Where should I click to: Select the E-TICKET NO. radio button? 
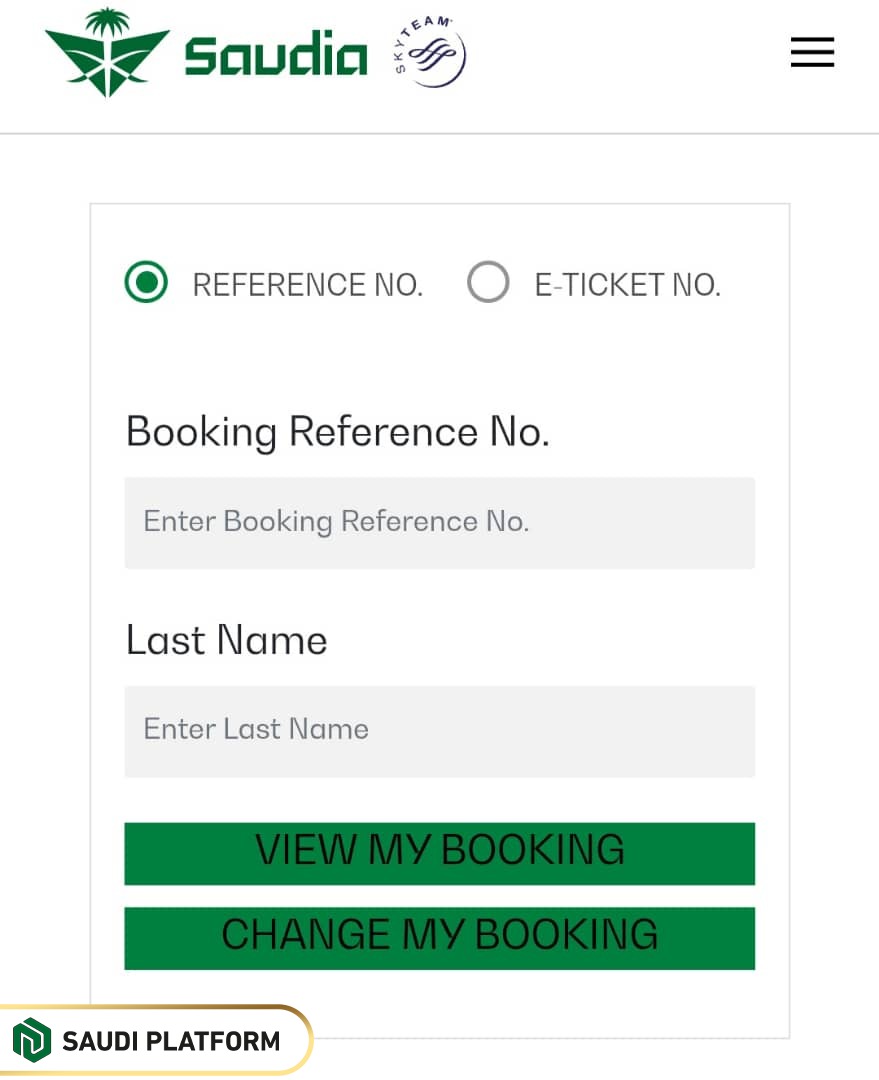click(488, 283)
